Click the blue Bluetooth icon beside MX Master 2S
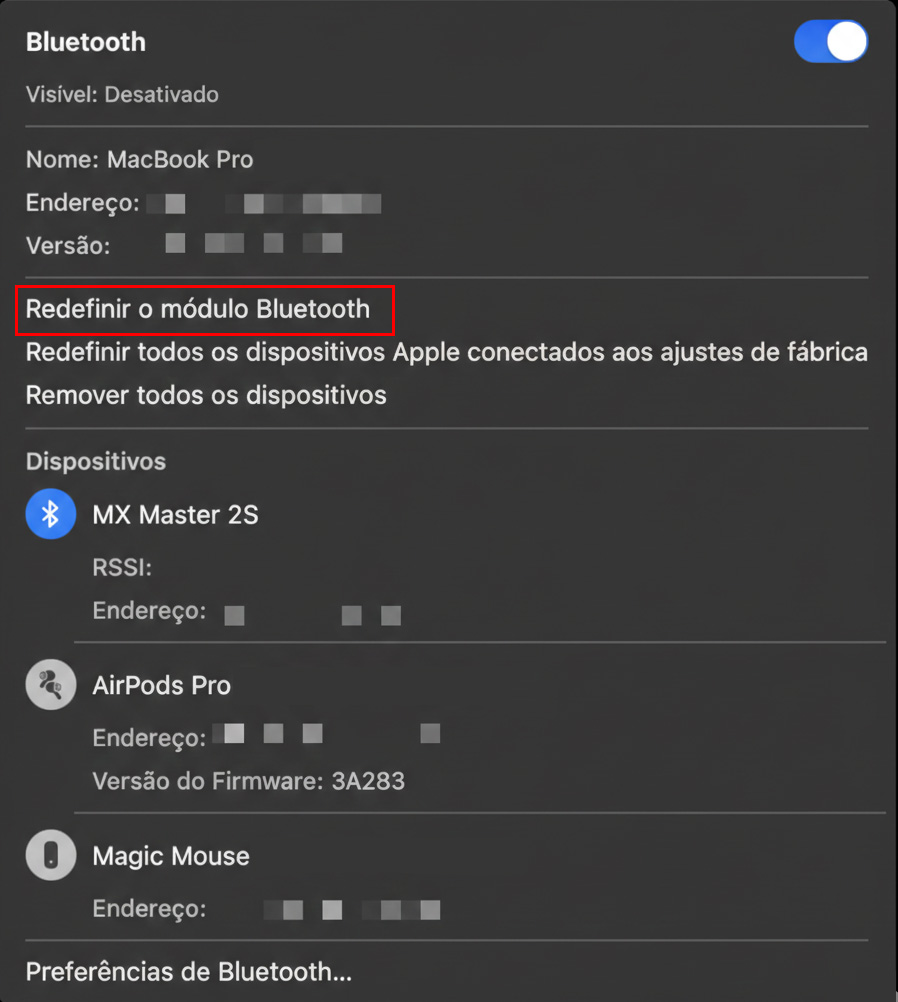The height and width of the screenshot is (1002, 898). [x=50, y=514]
